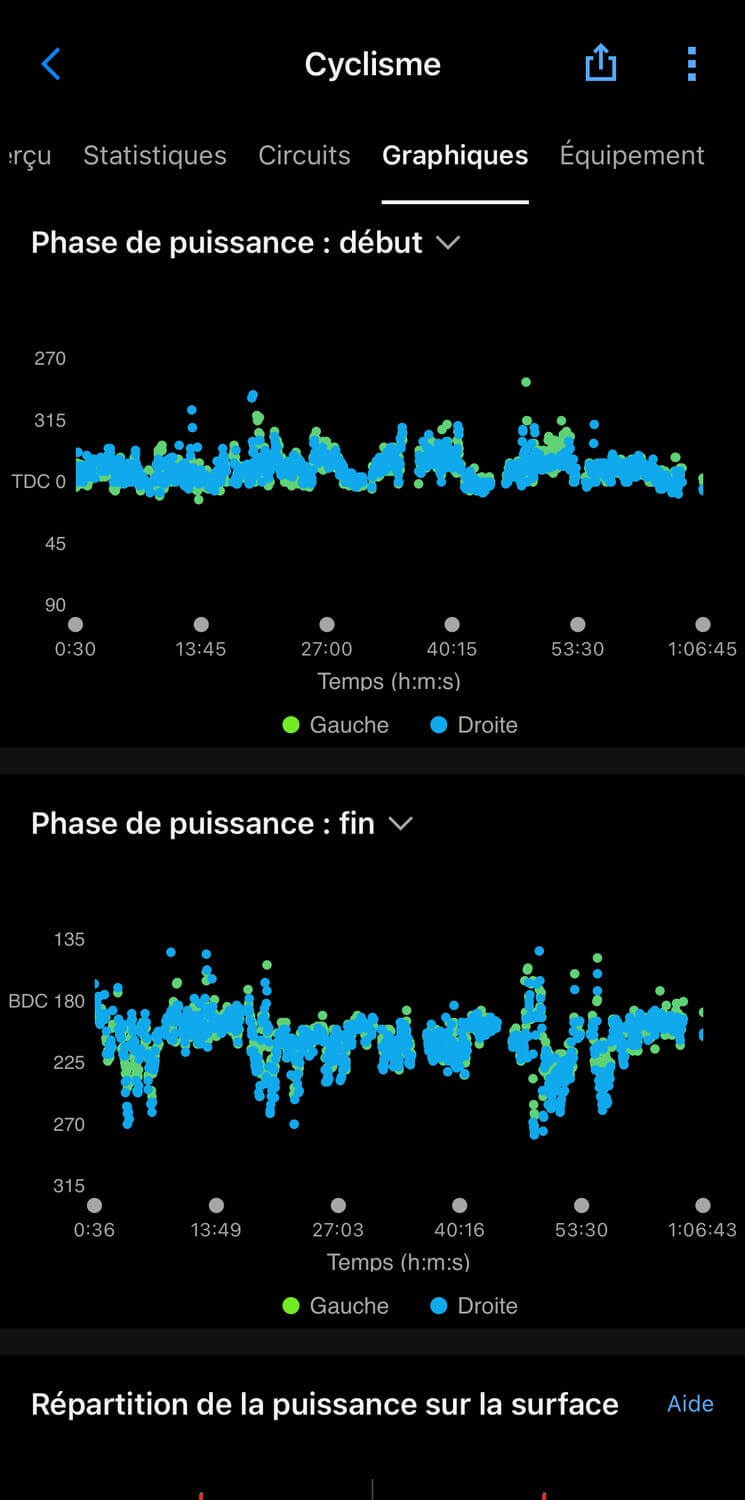
Task: Switch to the Équipement tab
Action: 632,155
